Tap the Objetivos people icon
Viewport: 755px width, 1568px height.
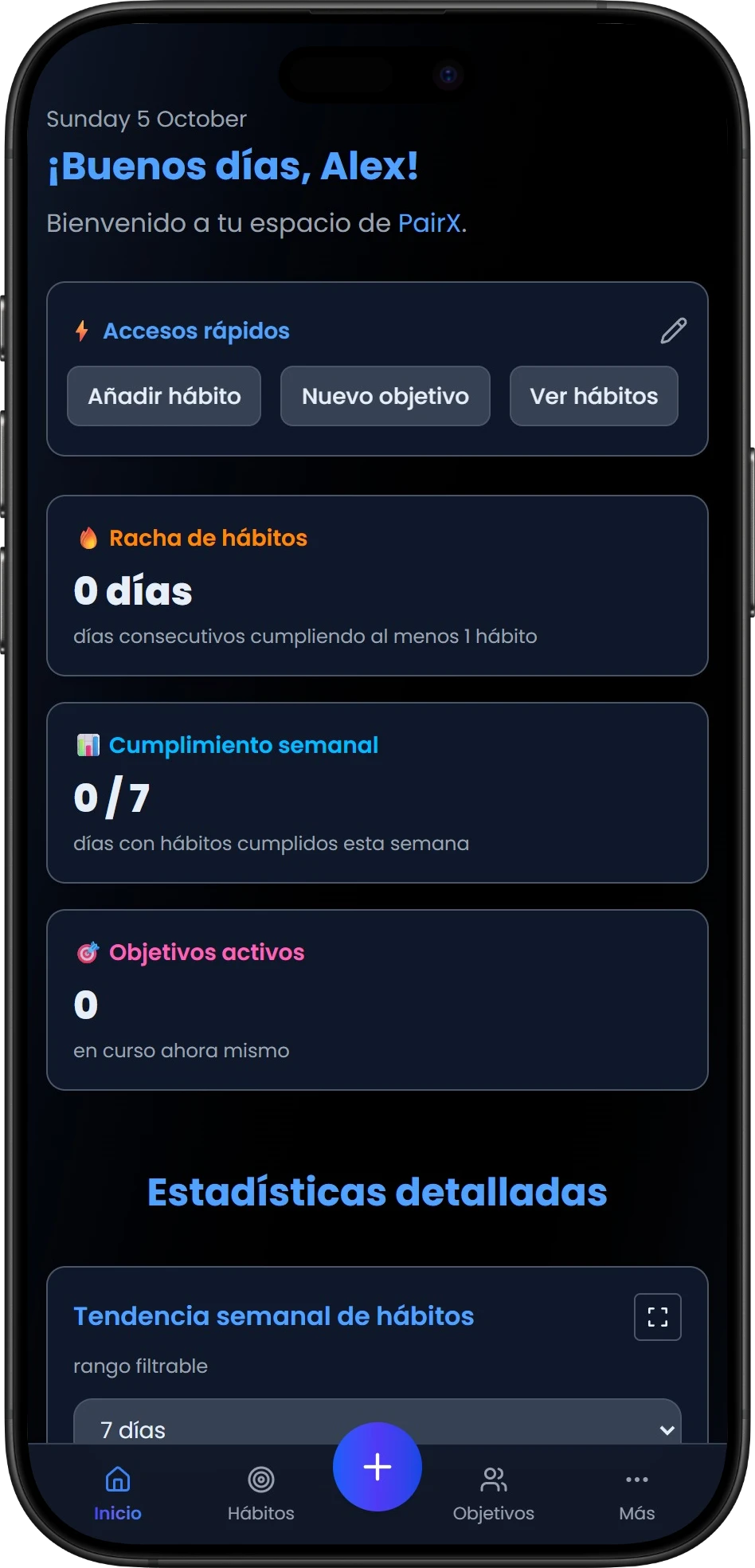tap(495, 1478)
